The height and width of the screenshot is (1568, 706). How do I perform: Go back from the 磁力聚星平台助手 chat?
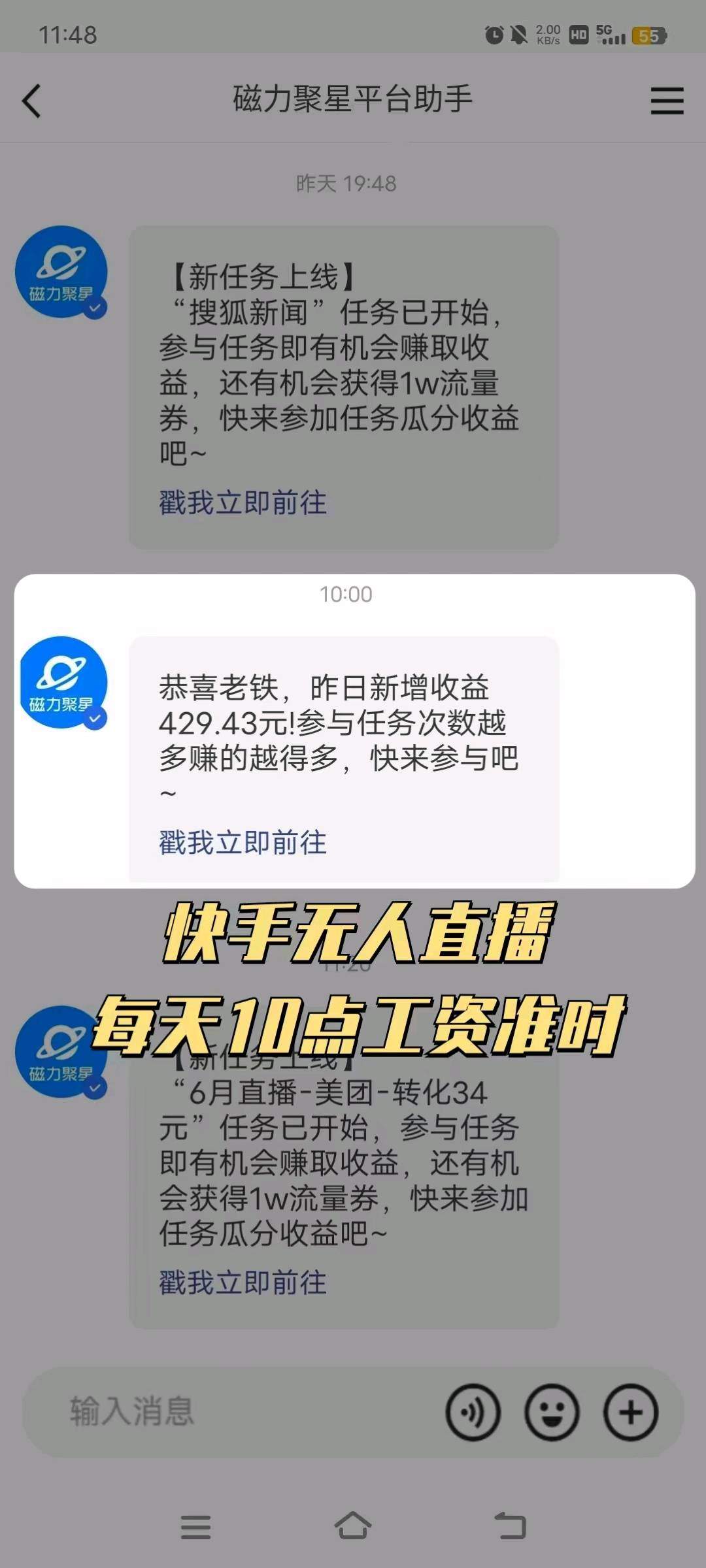tap(31, 101)
